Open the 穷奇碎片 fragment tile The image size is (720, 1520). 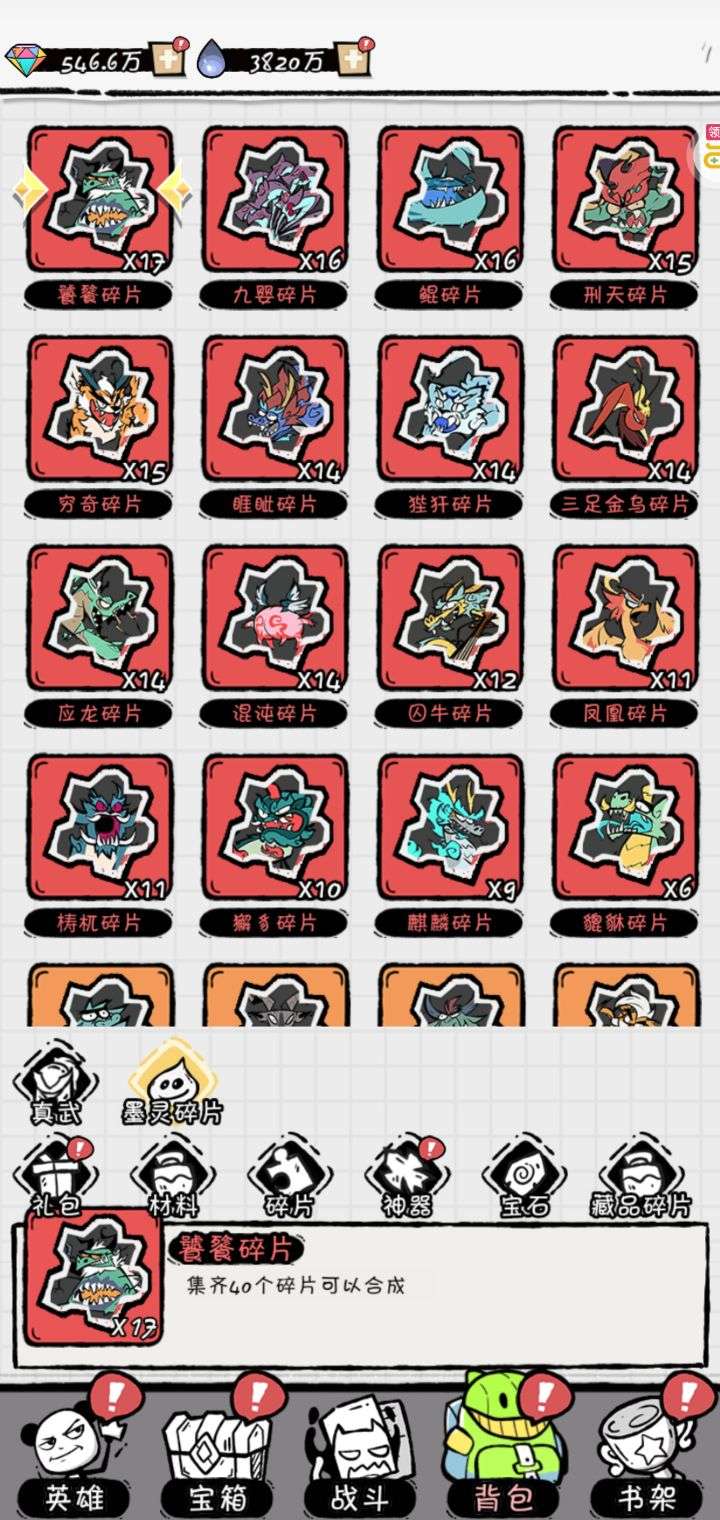pyautogui.click(x=99, y=409)
